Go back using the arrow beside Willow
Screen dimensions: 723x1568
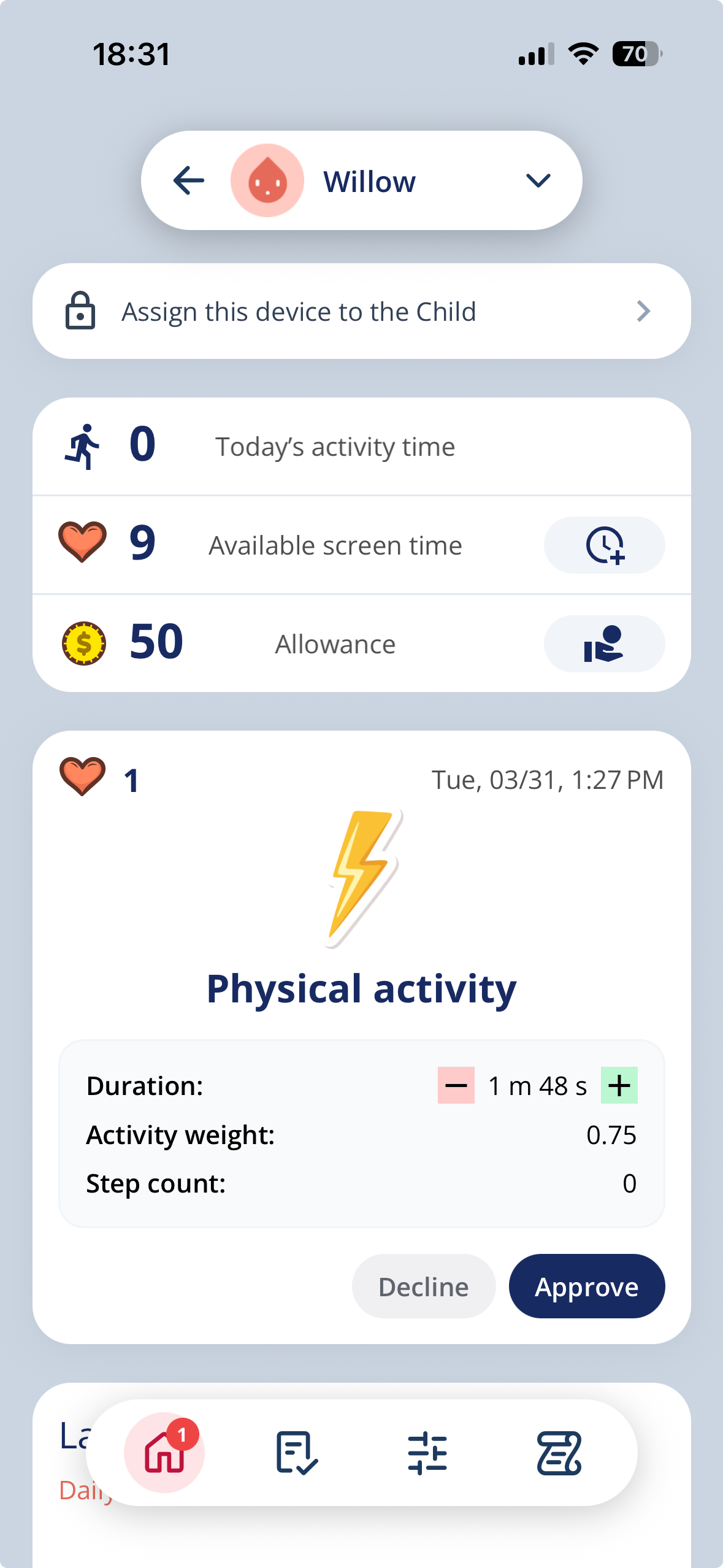[188, 181]
